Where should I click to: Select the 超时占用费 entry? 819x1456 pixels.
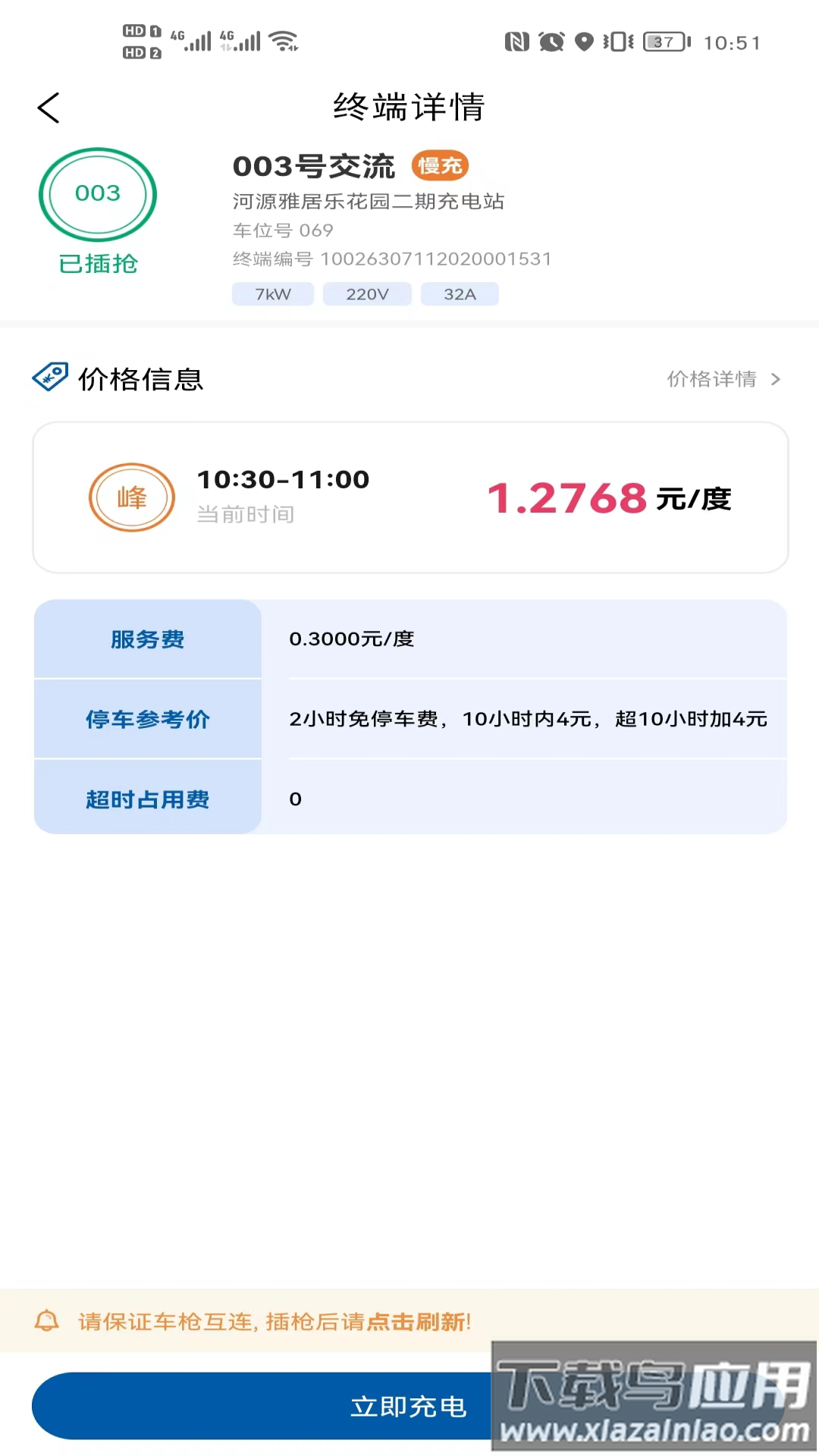[x=147, y=798]
